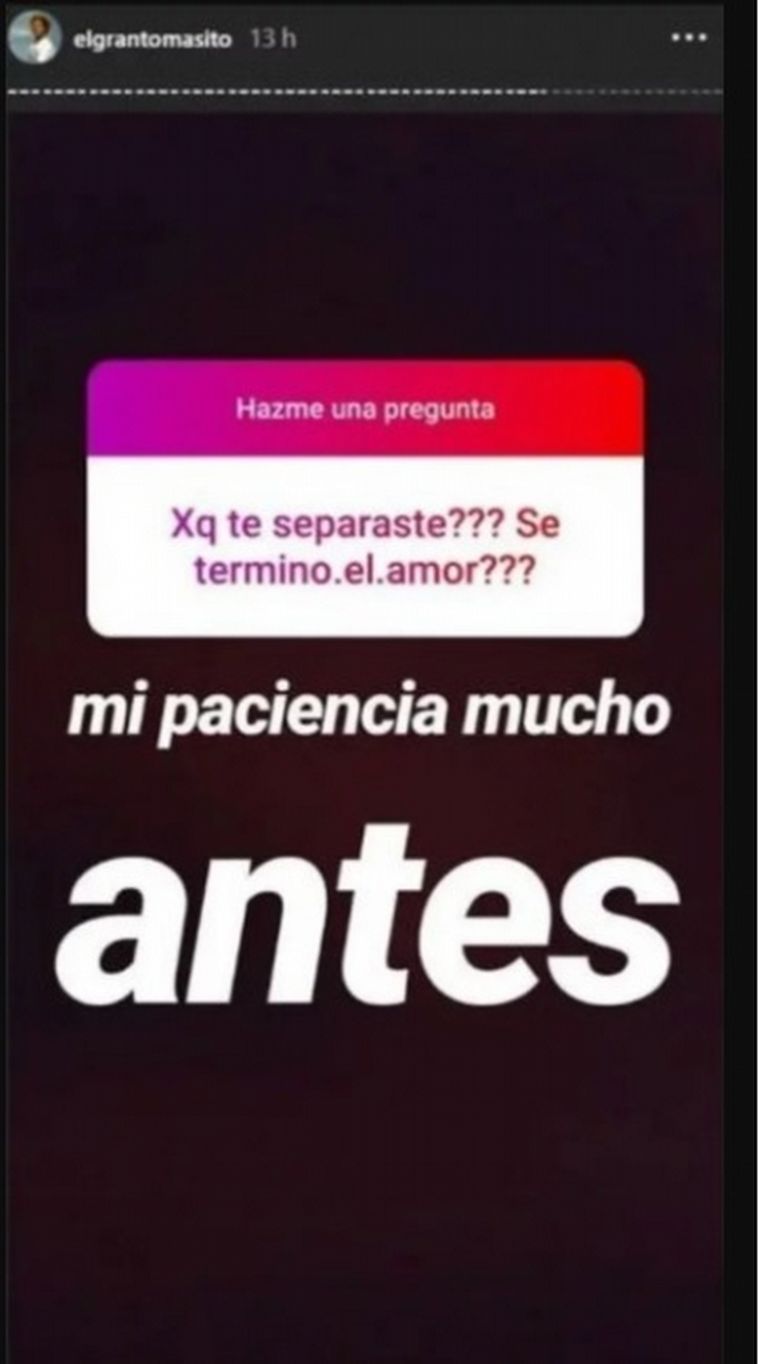Open elgrantomasito's profile picture

[x=34, y=43]
